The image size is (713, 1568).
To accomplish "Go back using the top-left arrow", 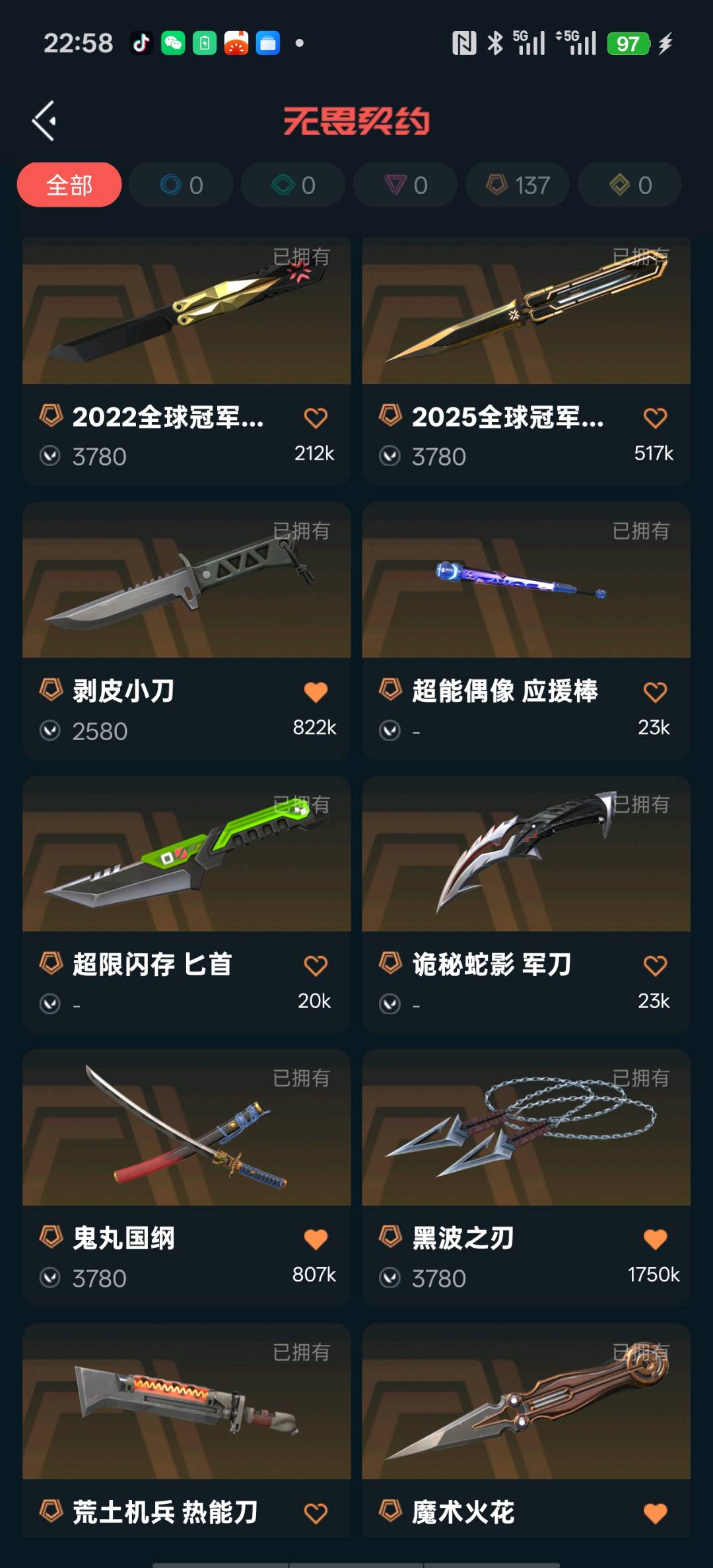I will pos(44,121).
